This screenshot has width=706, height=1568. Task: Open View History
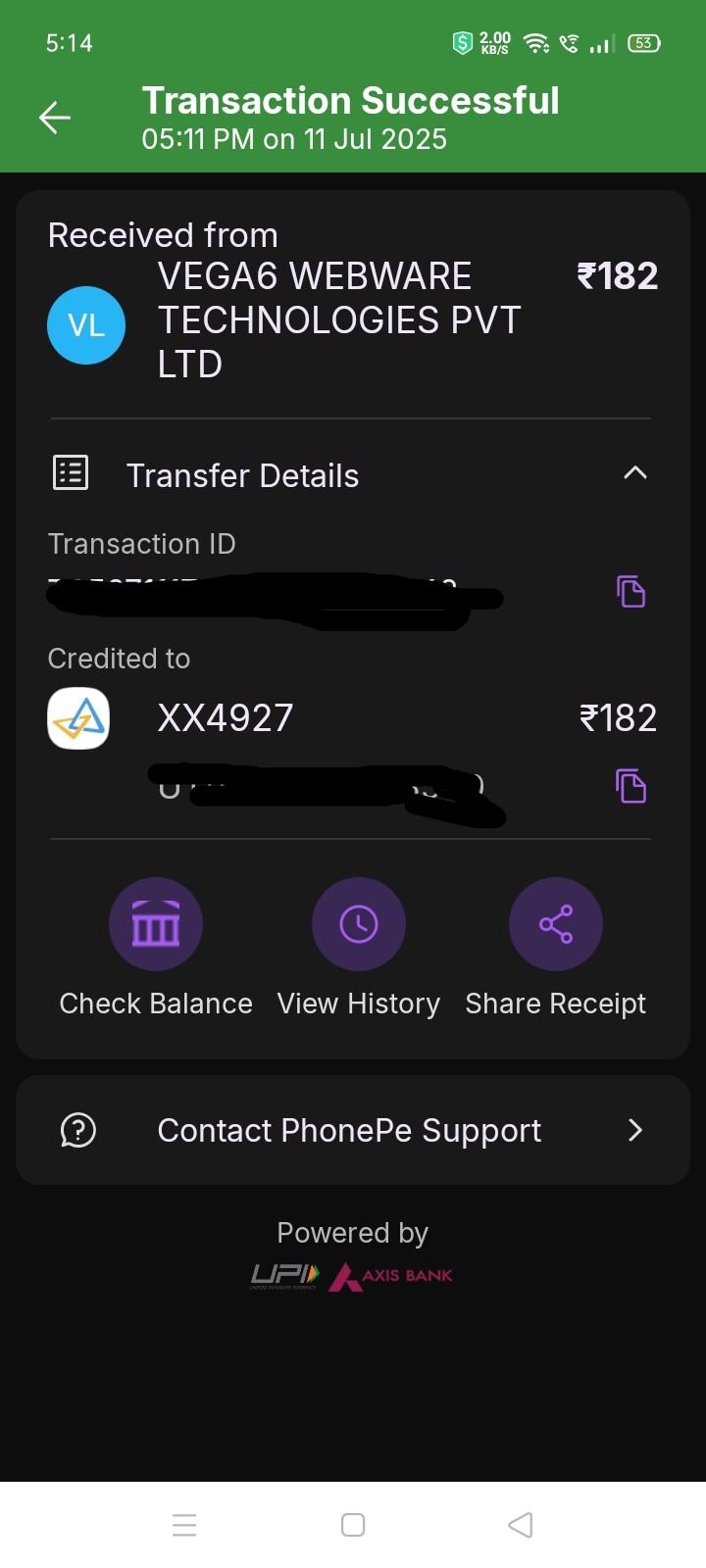click(358, 924)
